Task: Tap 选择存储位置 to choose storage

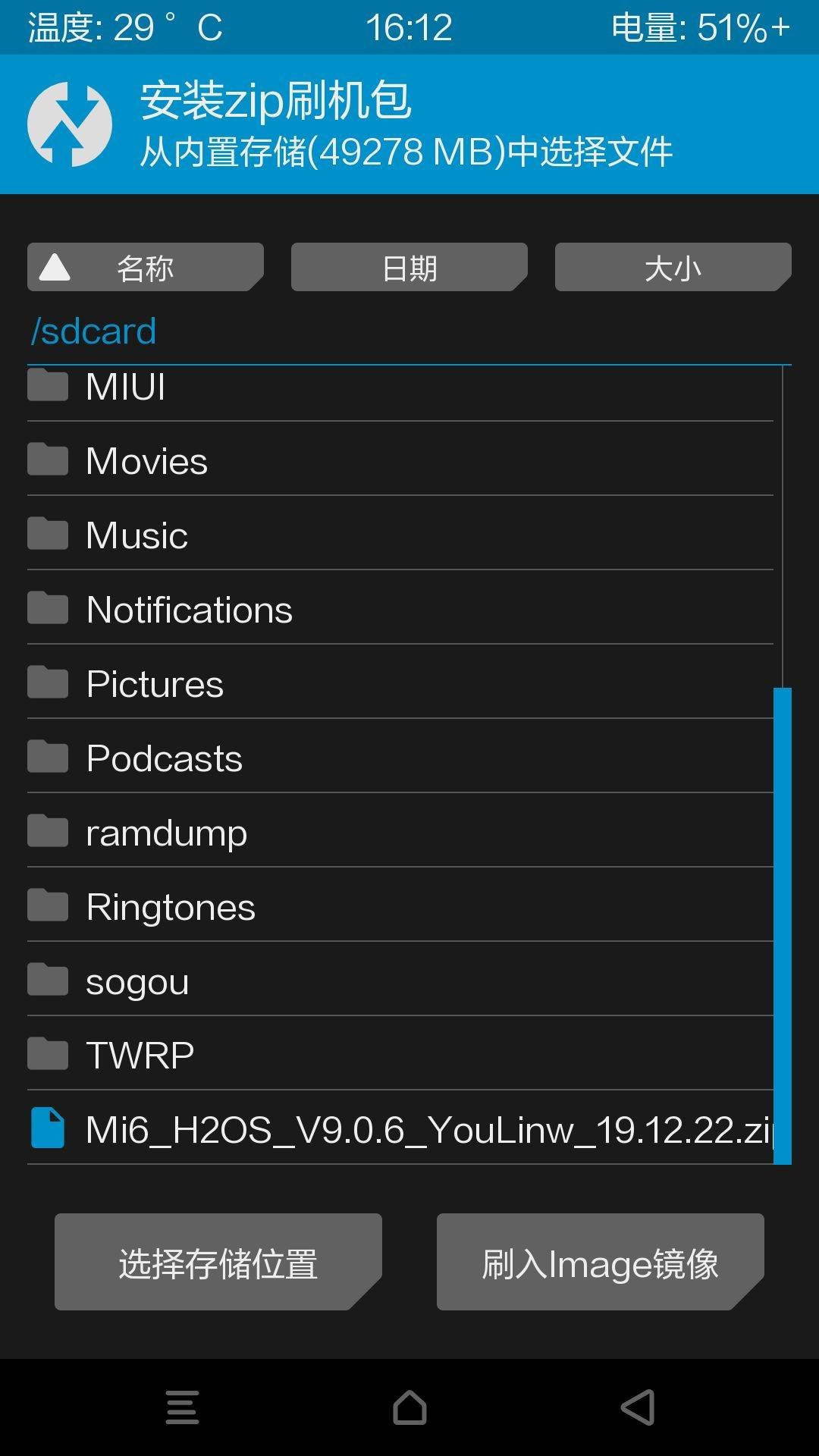Action: click(x=218, y=1263)
